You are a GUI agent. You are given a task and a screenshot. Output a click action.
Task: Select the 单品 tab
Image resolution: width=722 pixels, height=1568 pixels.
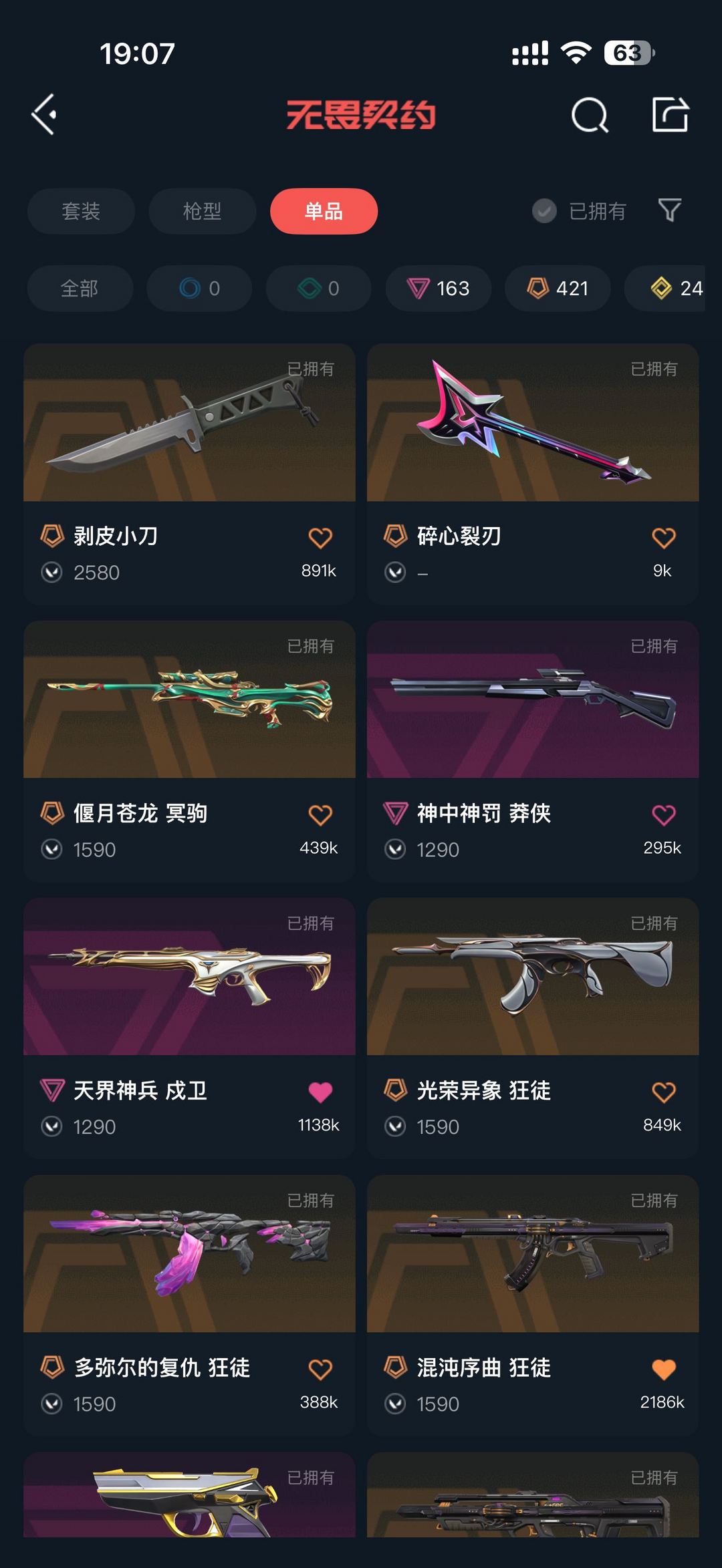click(x=324, y=211)
